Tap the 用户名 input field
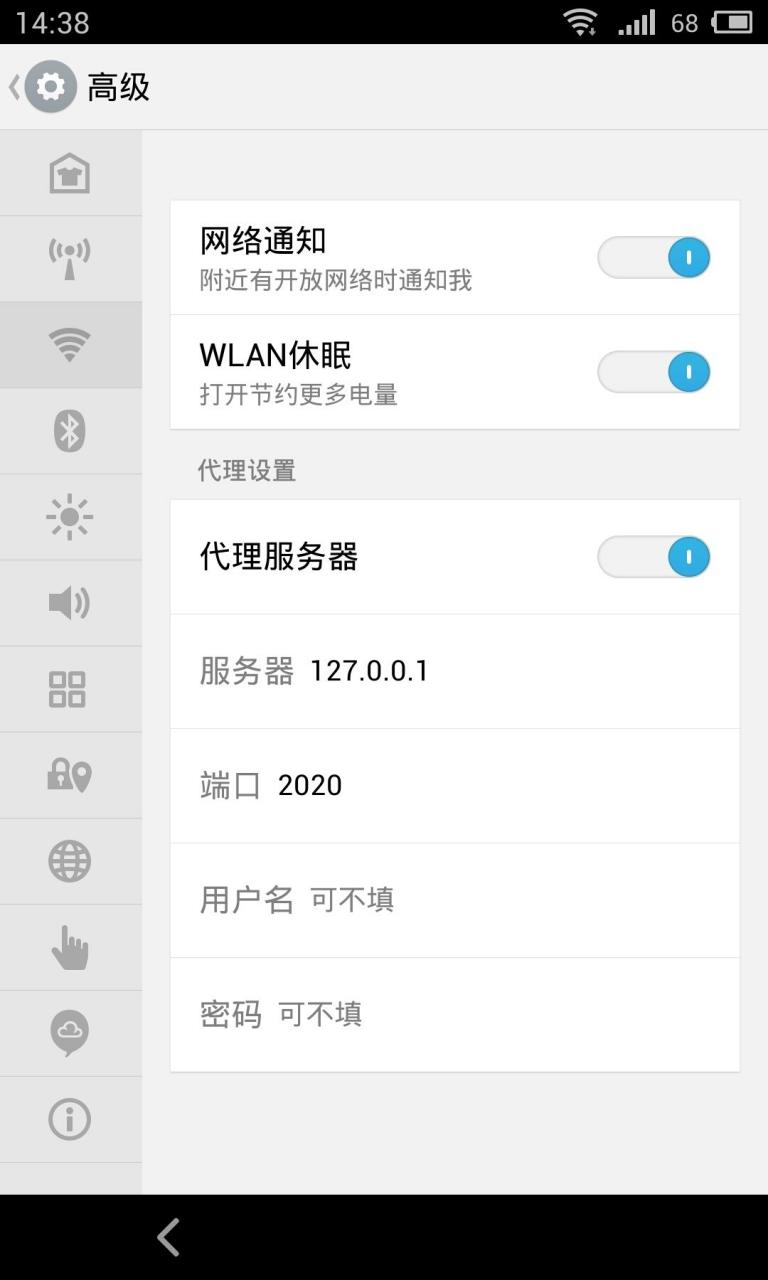The height and width of the screenshot is (1280, 768). [x=454, y=900]
